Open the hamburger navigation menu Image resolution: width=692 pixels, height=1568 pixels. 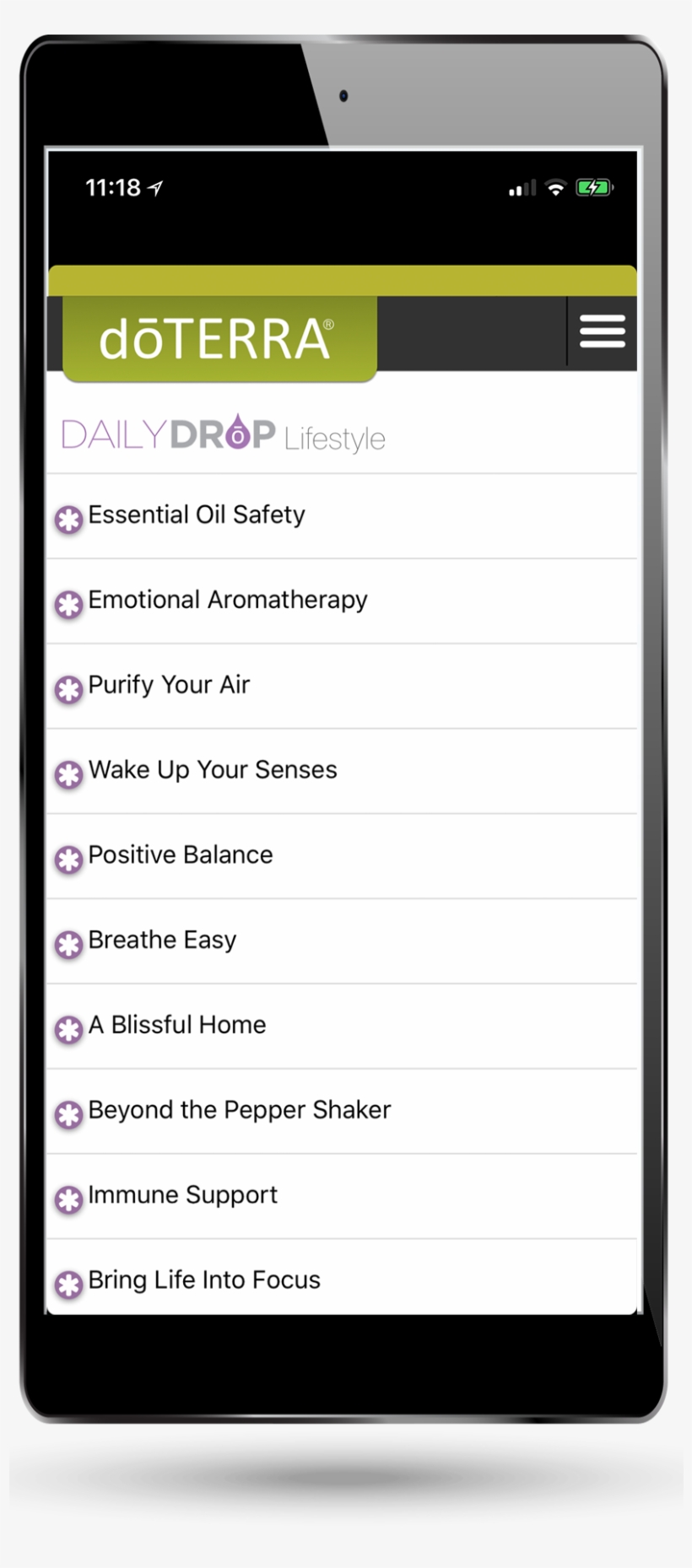(601, 331)
